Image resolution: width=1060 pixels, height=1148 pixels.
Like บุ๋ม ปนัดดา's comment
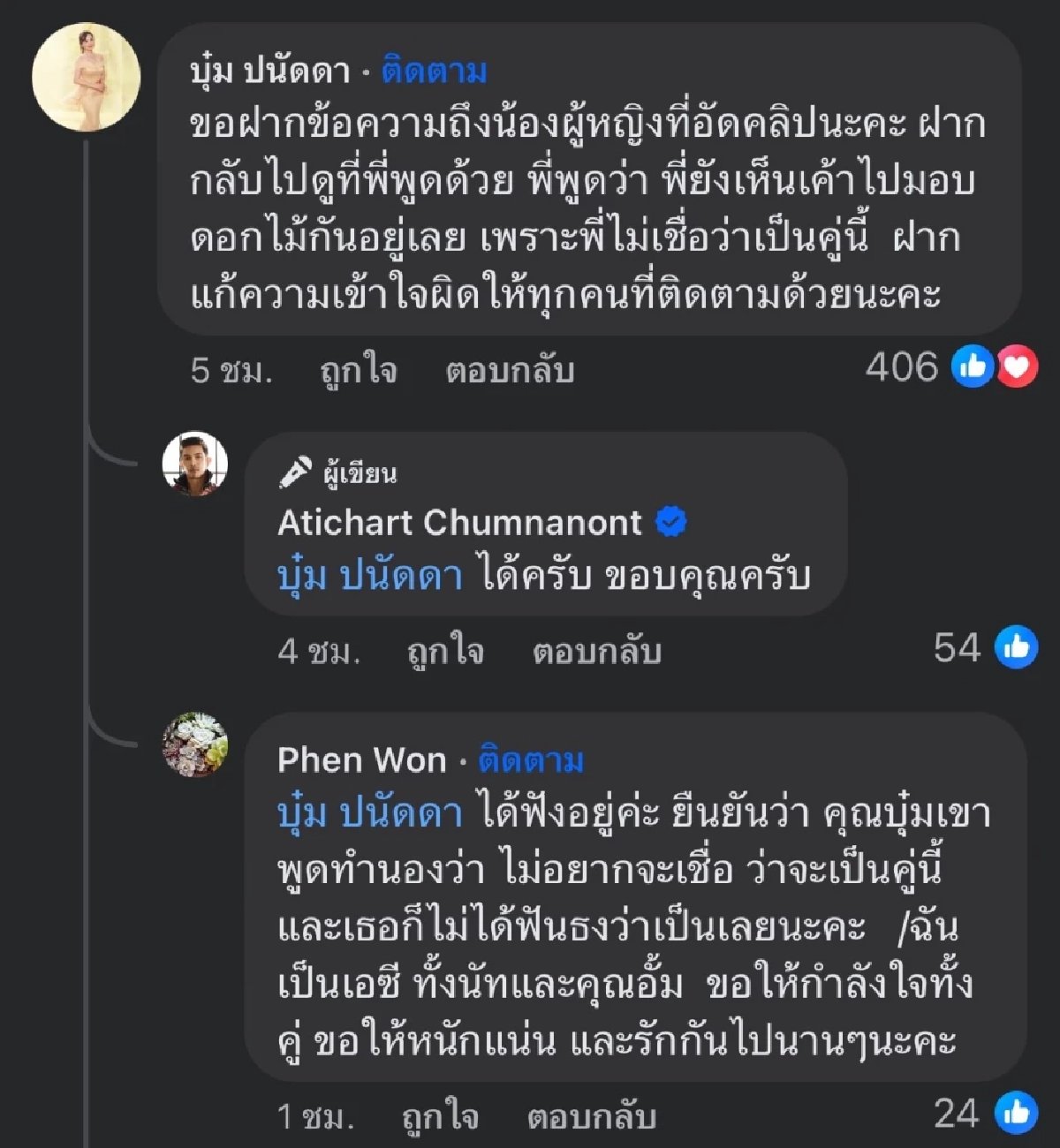click(x=358, y=370)
